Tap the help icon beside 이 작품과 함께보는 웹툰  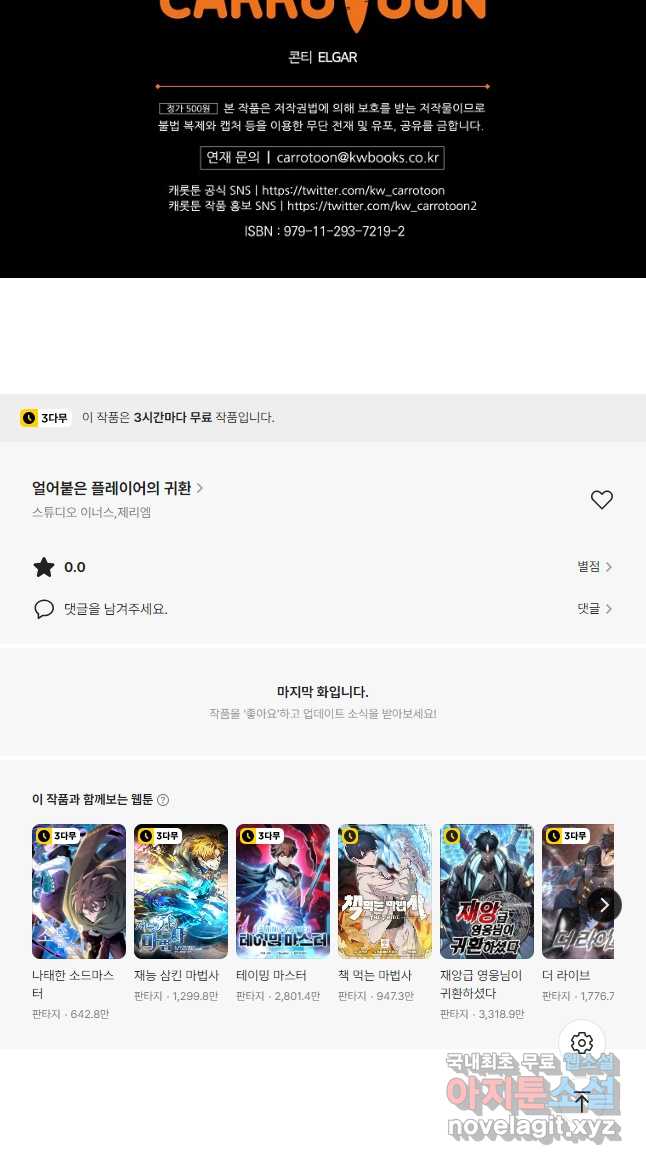163,800
